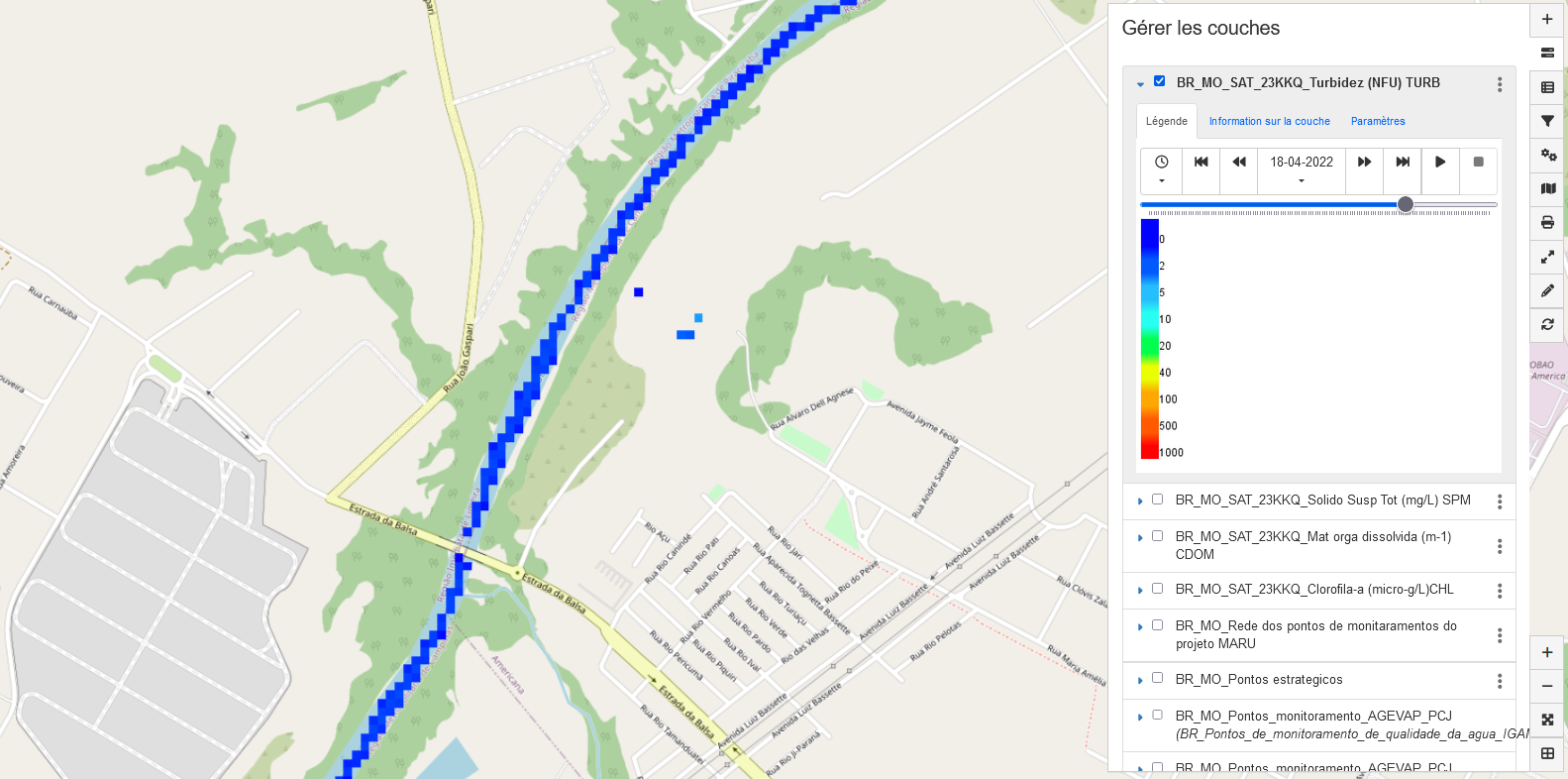
Task: Jump to the last date
Action: point(1403,163)
